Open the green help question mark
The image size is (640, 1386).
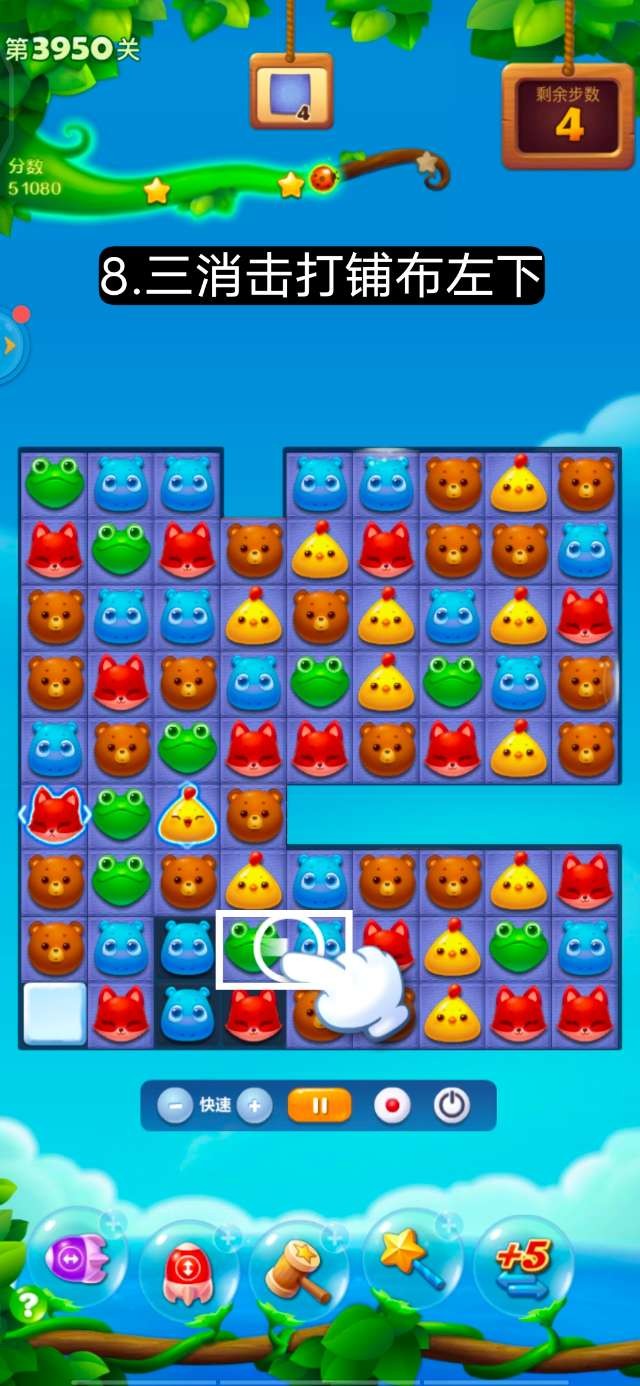28,1304
